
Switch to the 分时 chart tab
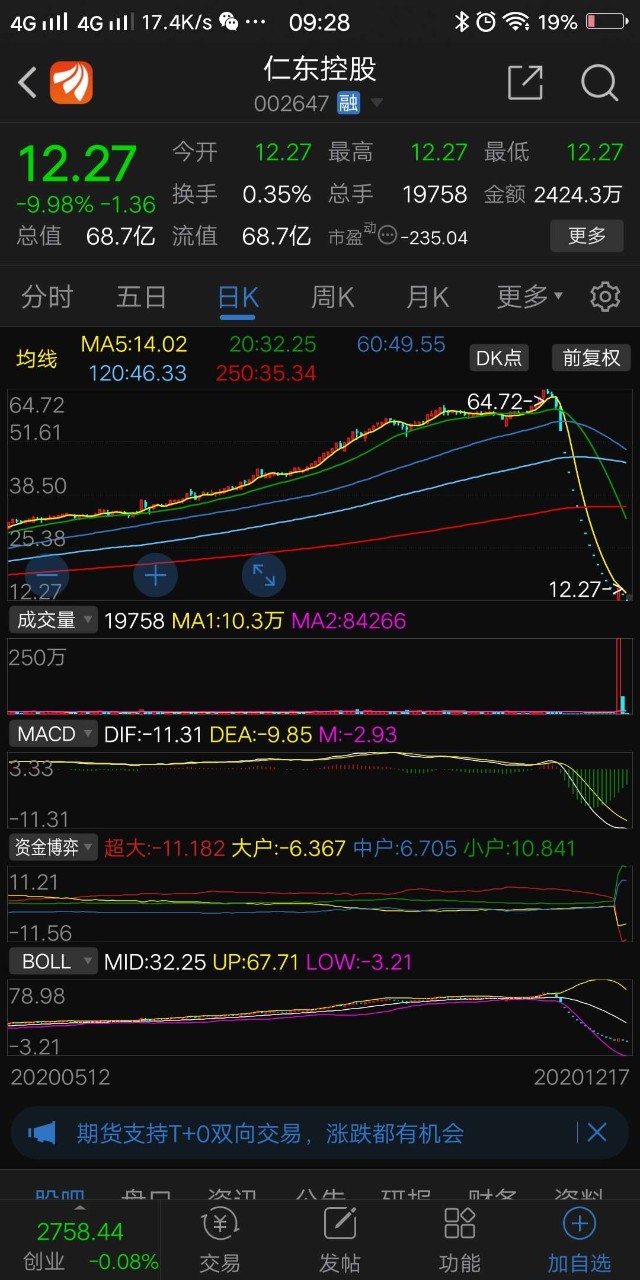(47, 297)
